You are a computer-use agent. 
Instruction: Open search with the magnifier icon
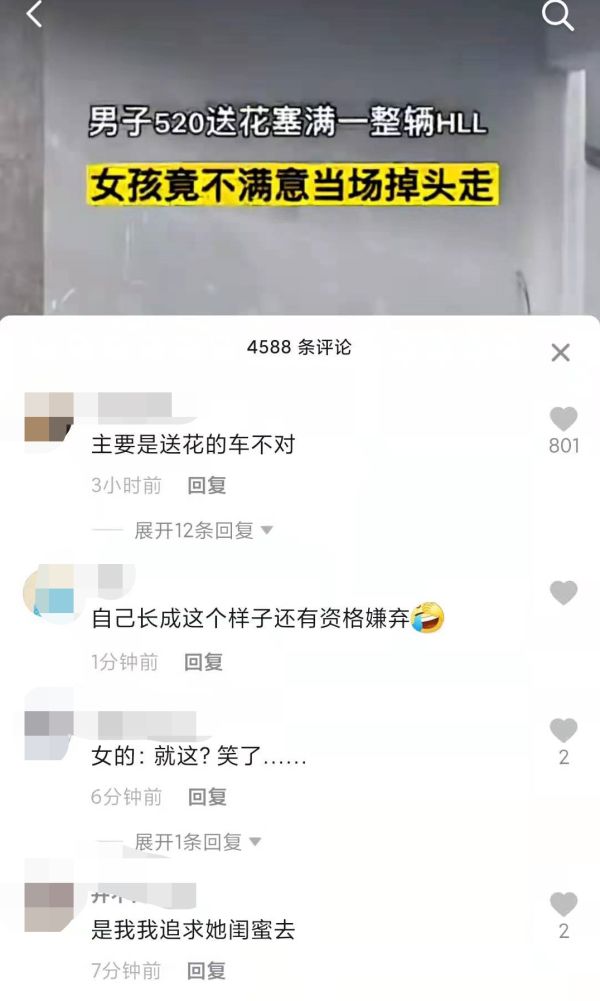click(557, 15)
